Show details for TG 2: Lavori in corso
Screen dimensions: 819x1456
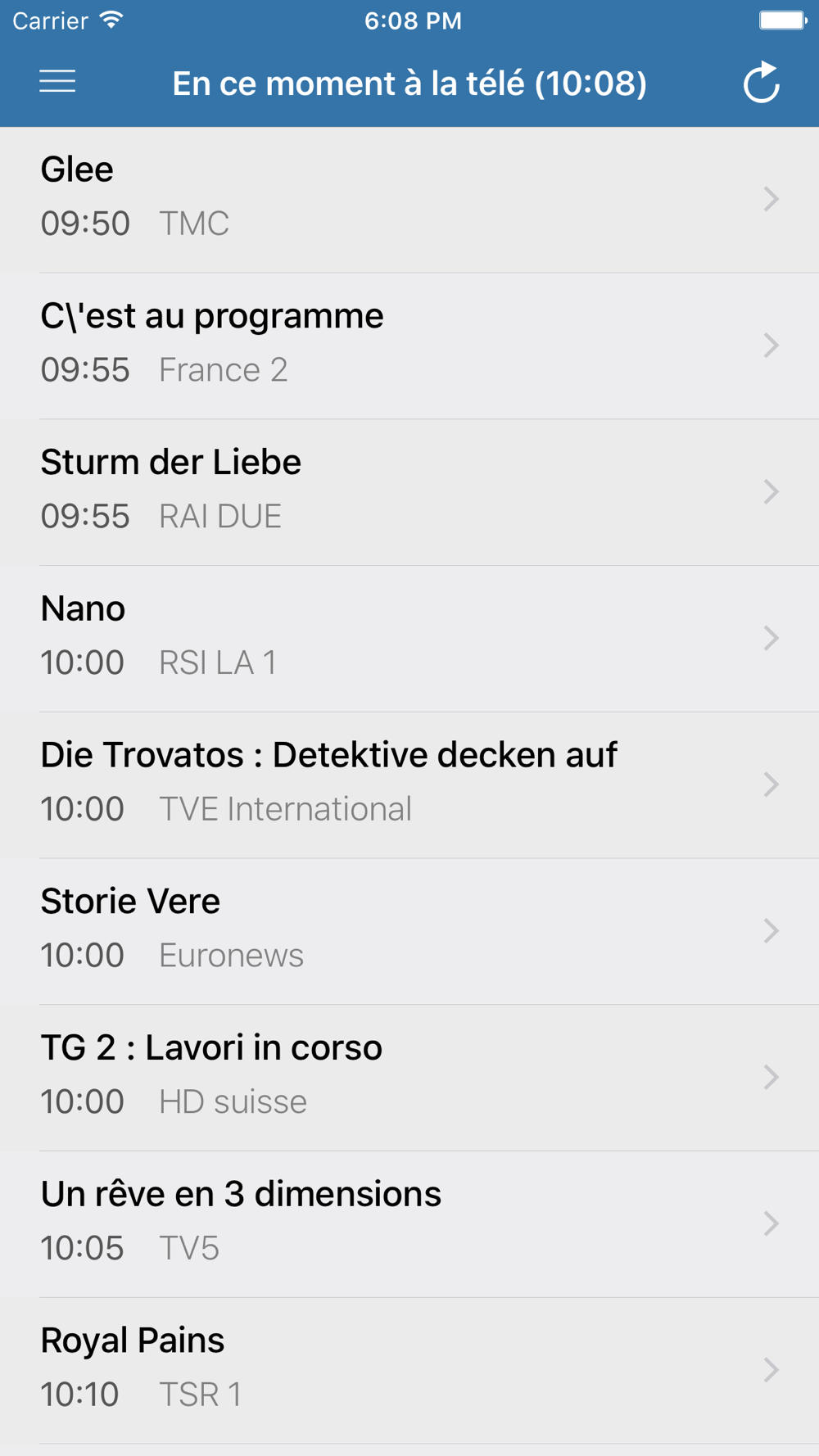[x=409, y=1078]
